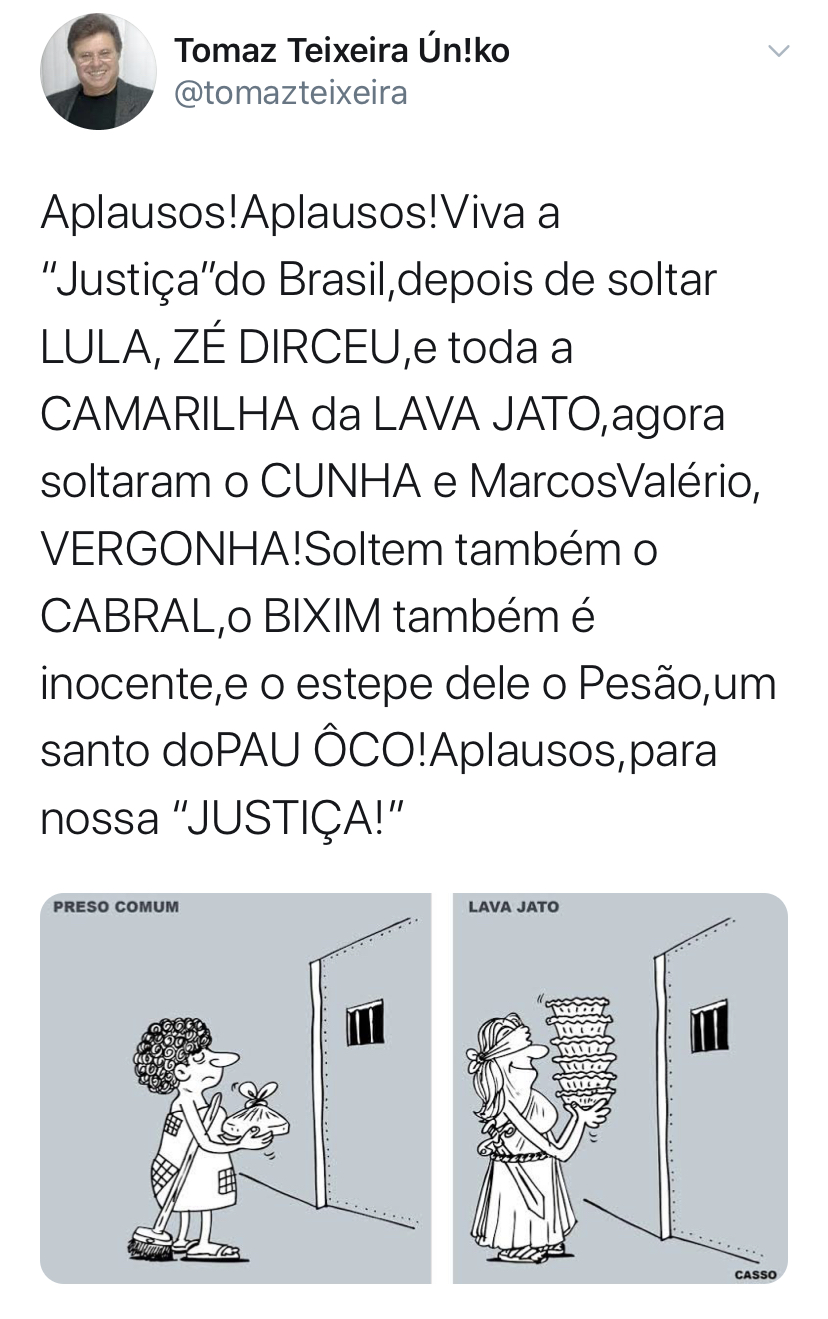
Task: Open the tweet options dropdown chevron
Action: point(778,51)
